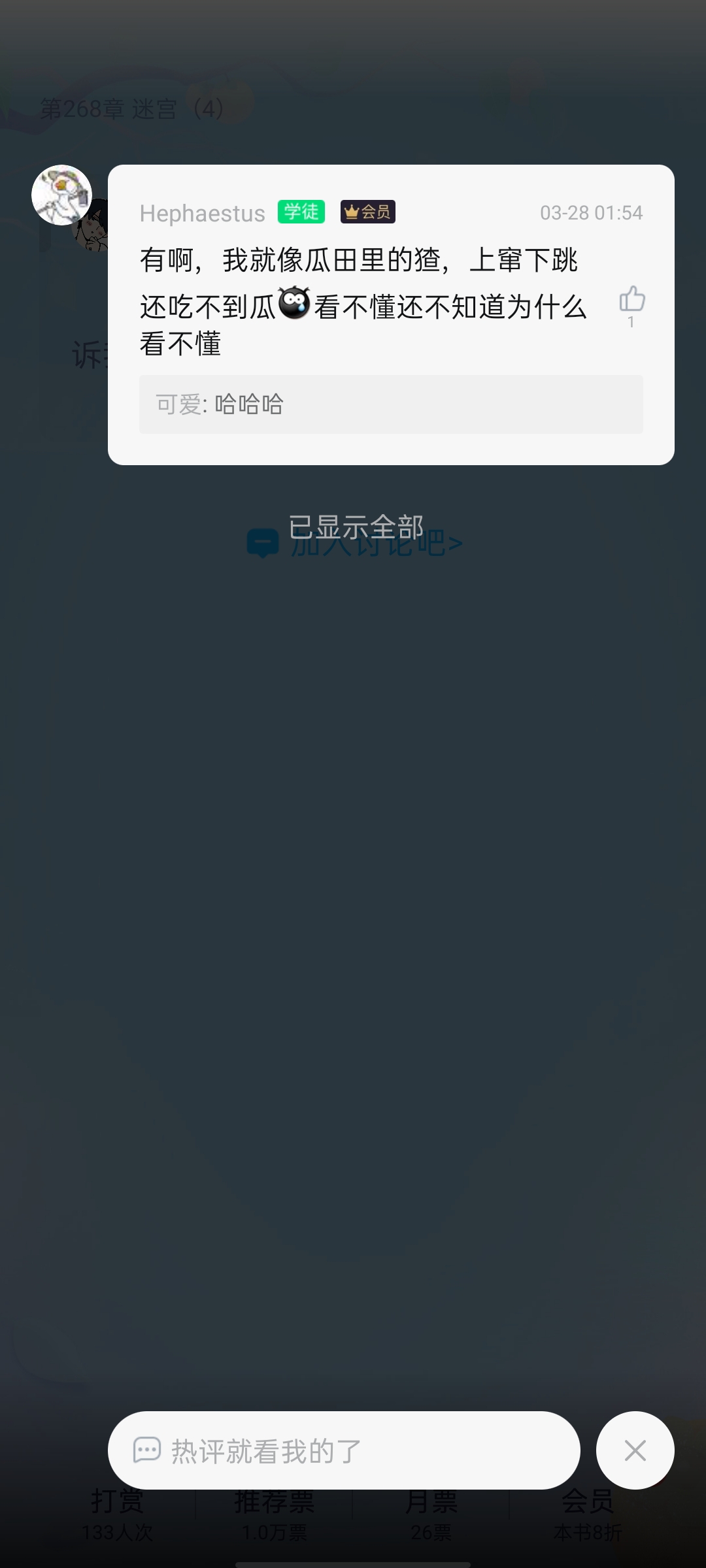Tap the comment box '热评就看我的了'
Image resolution: width=706 pixels, height=1568 pixels.
(x=344, y=1450)
